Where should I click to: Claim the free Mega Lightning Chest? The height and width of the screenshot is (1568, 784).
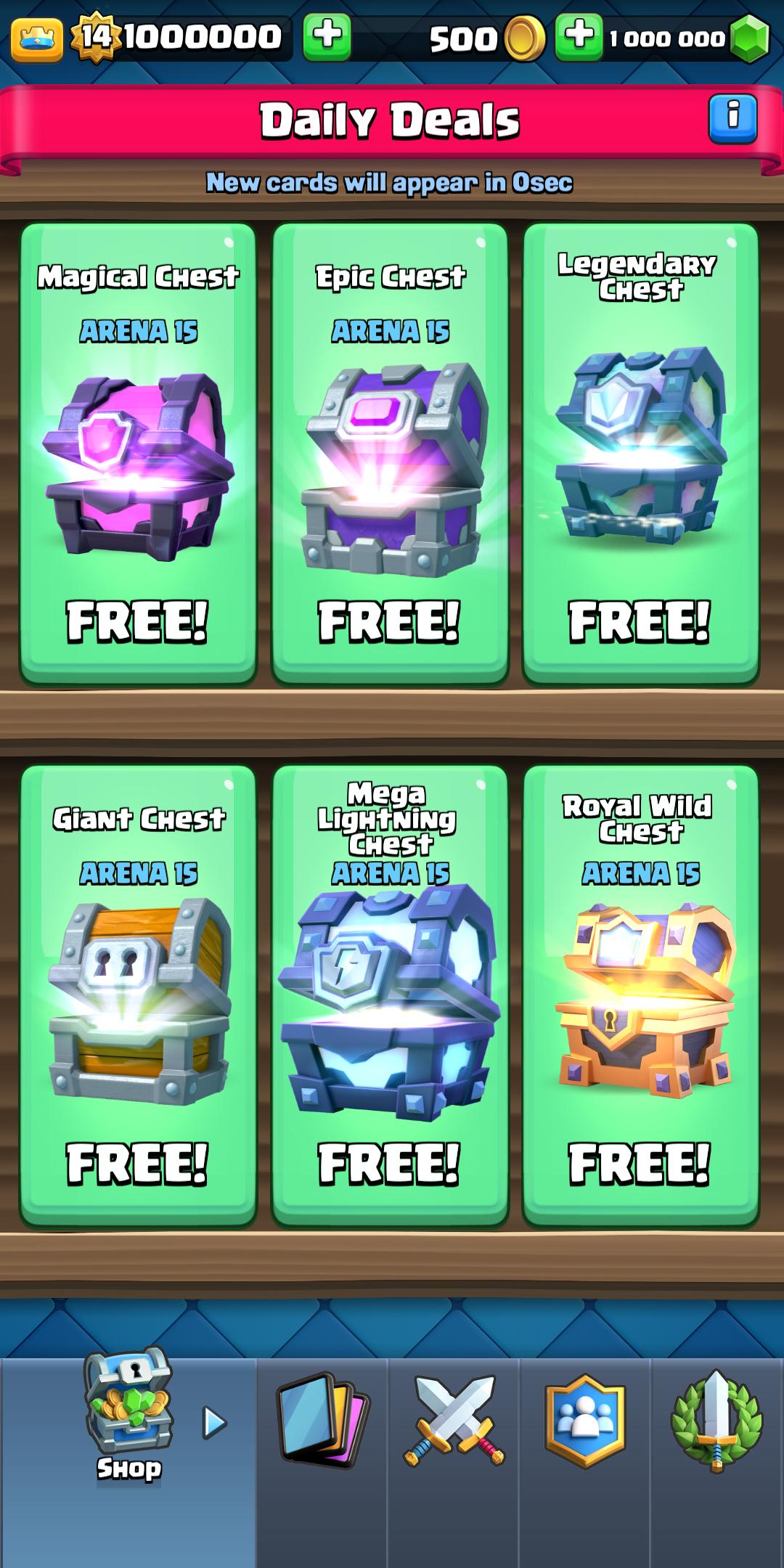point(390,996)
